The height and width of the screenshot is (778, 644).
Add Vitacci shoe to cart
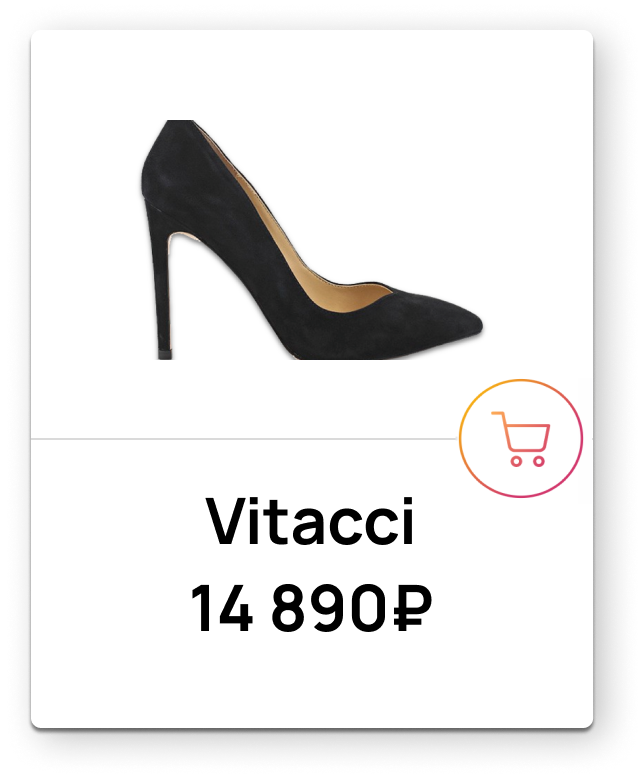521,438
